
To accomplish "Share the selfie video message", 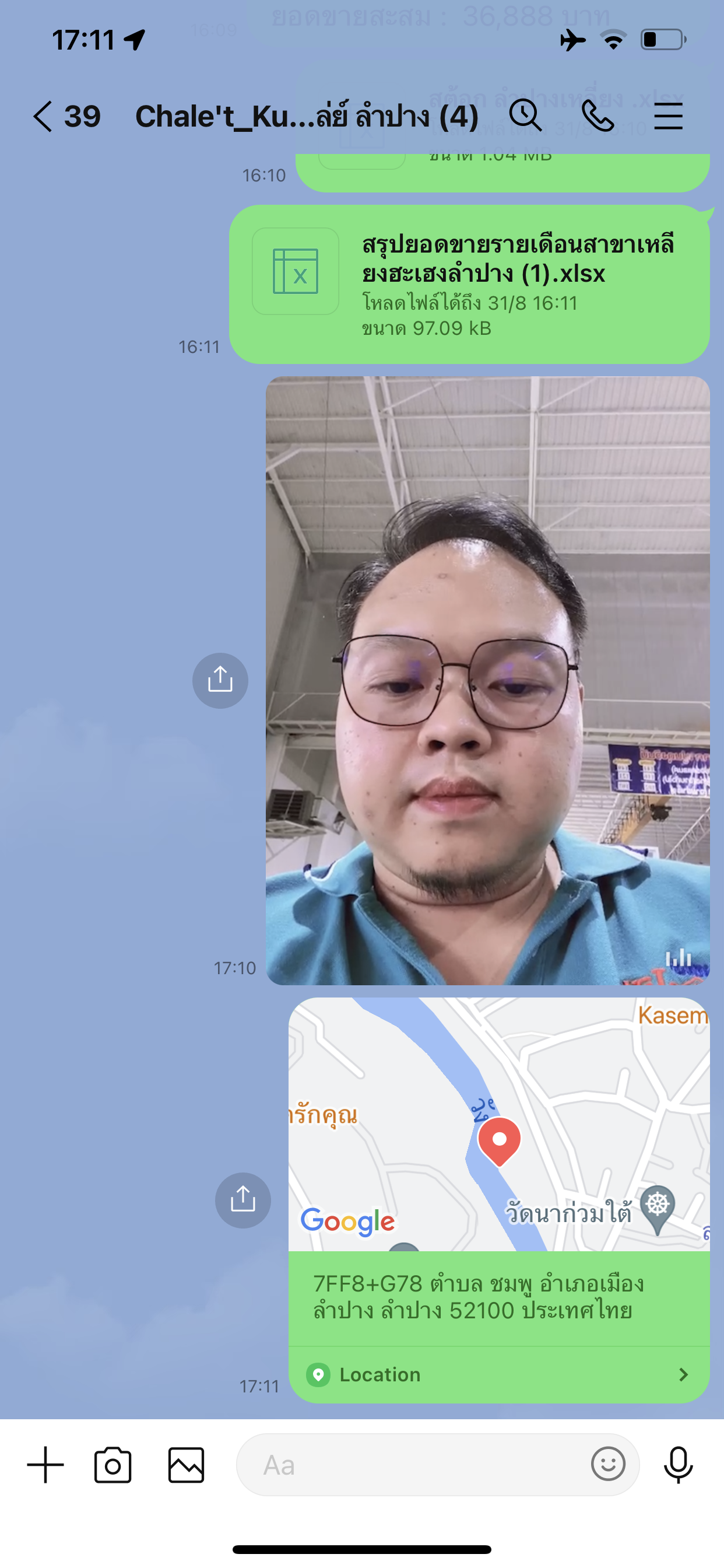I will [x=220, y=680].
